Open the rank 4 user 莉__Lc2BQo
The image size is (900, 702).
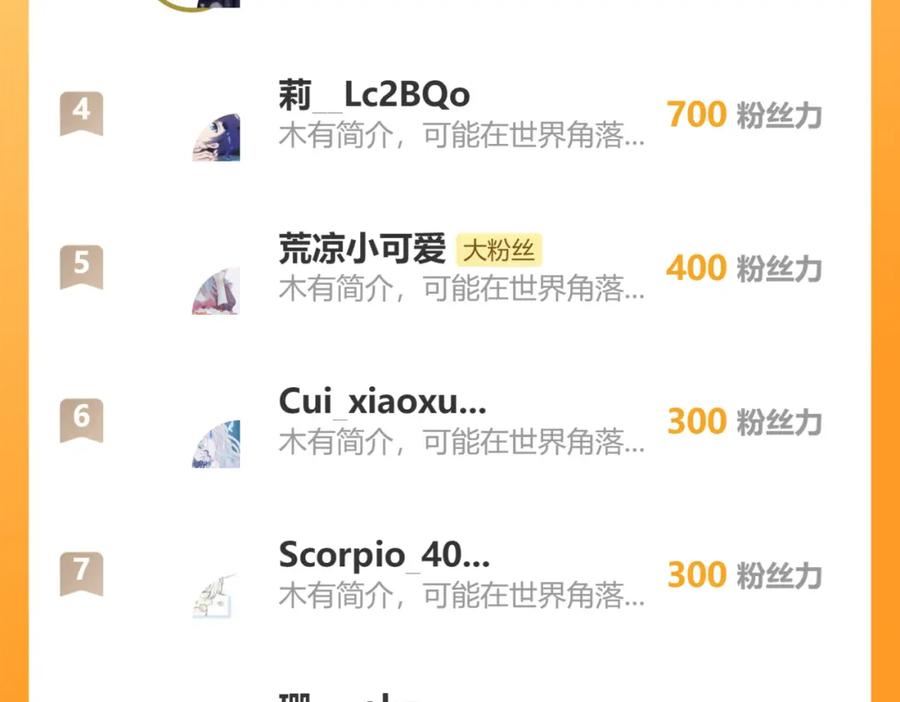[x=449, y=114]
